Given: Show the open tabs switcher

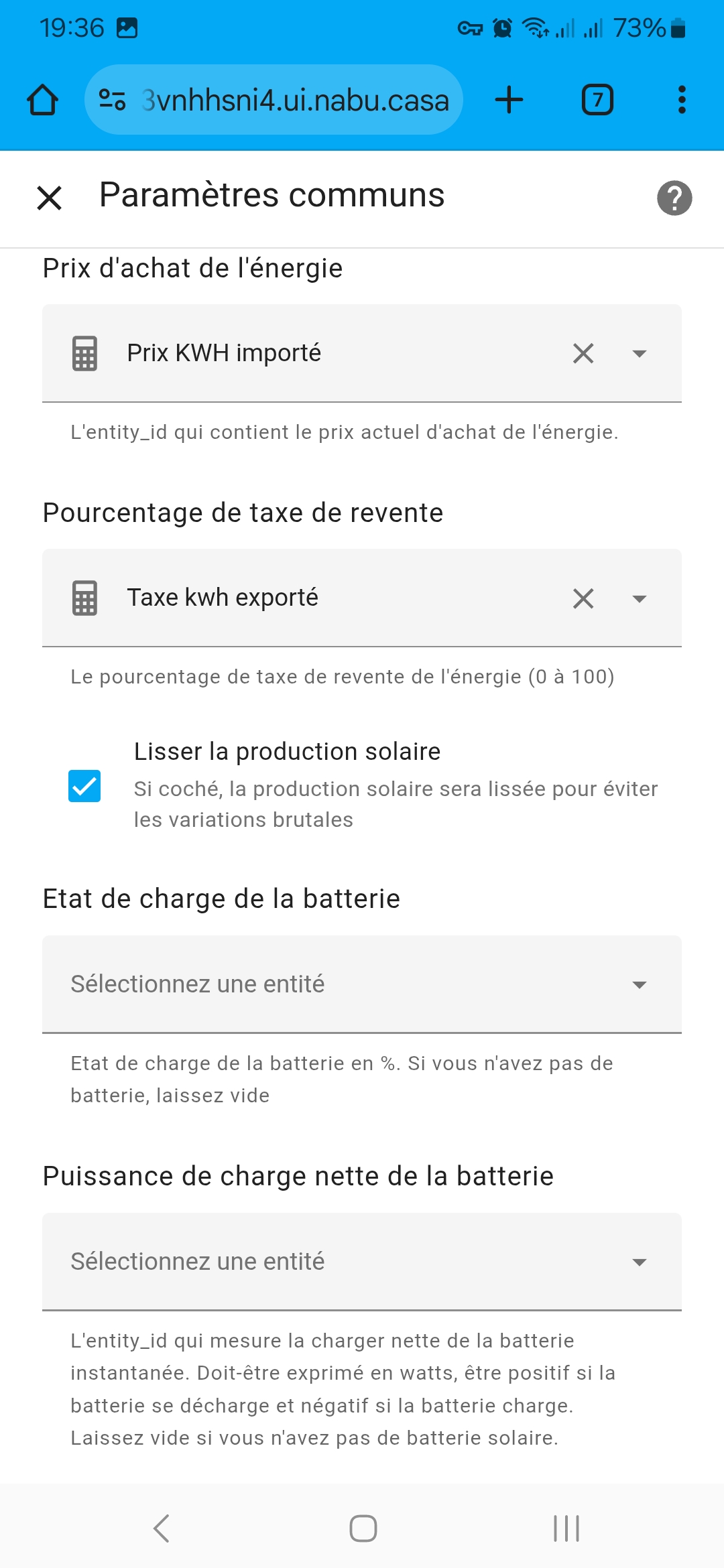Looking at the screenshot, I should (x=597, y=100).
